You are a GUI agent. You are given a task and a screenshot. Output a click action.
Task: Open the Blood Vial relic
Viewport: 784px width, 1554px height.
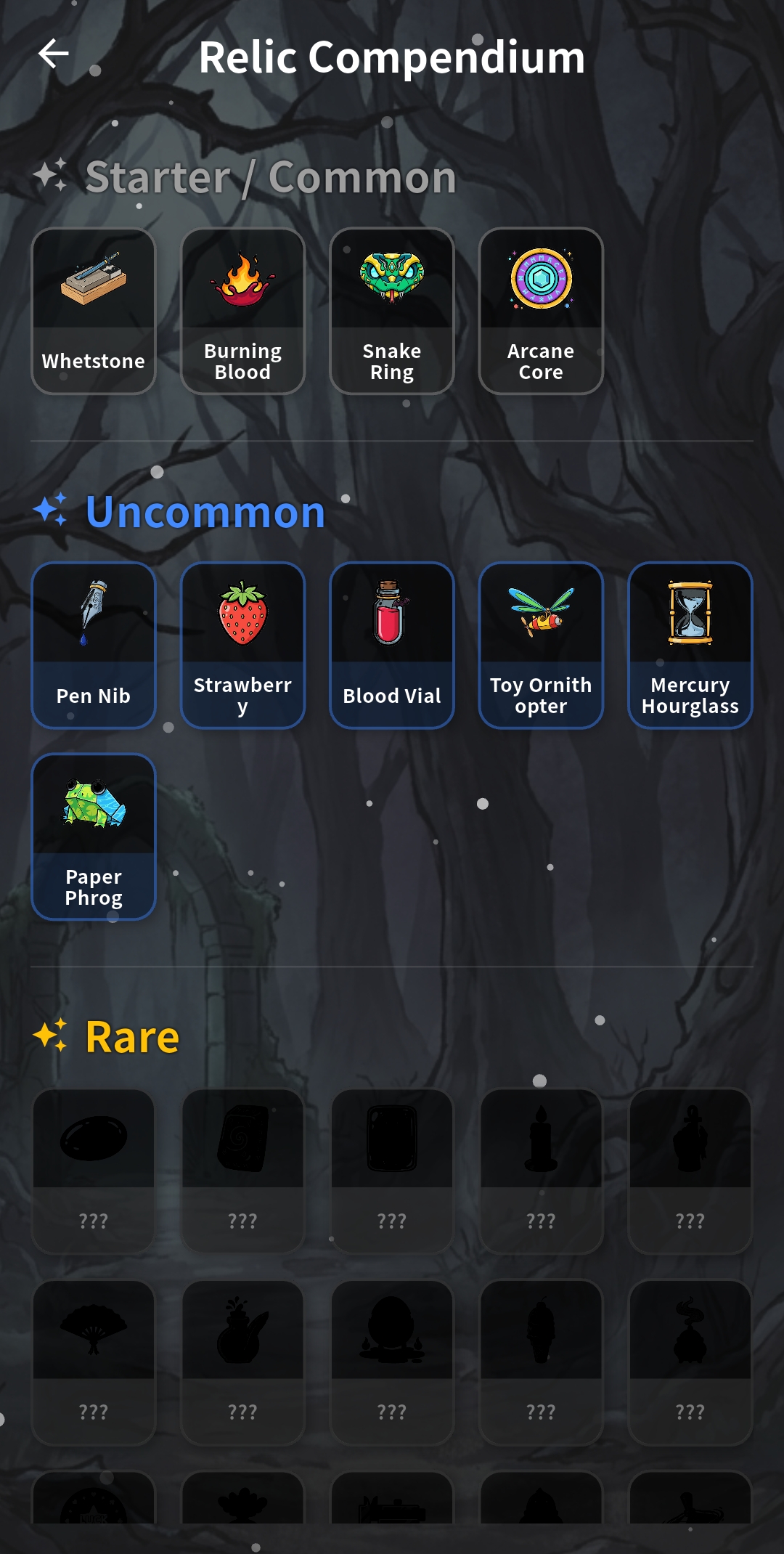(392, 645)
